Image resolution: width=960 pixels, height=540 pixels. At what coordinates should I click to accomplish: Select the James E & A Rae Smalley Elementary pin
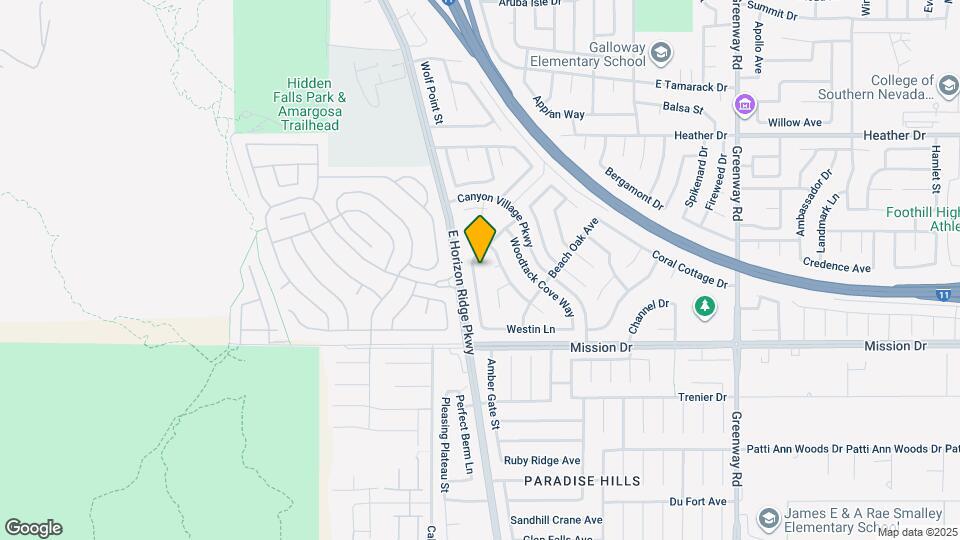[768, 519]
